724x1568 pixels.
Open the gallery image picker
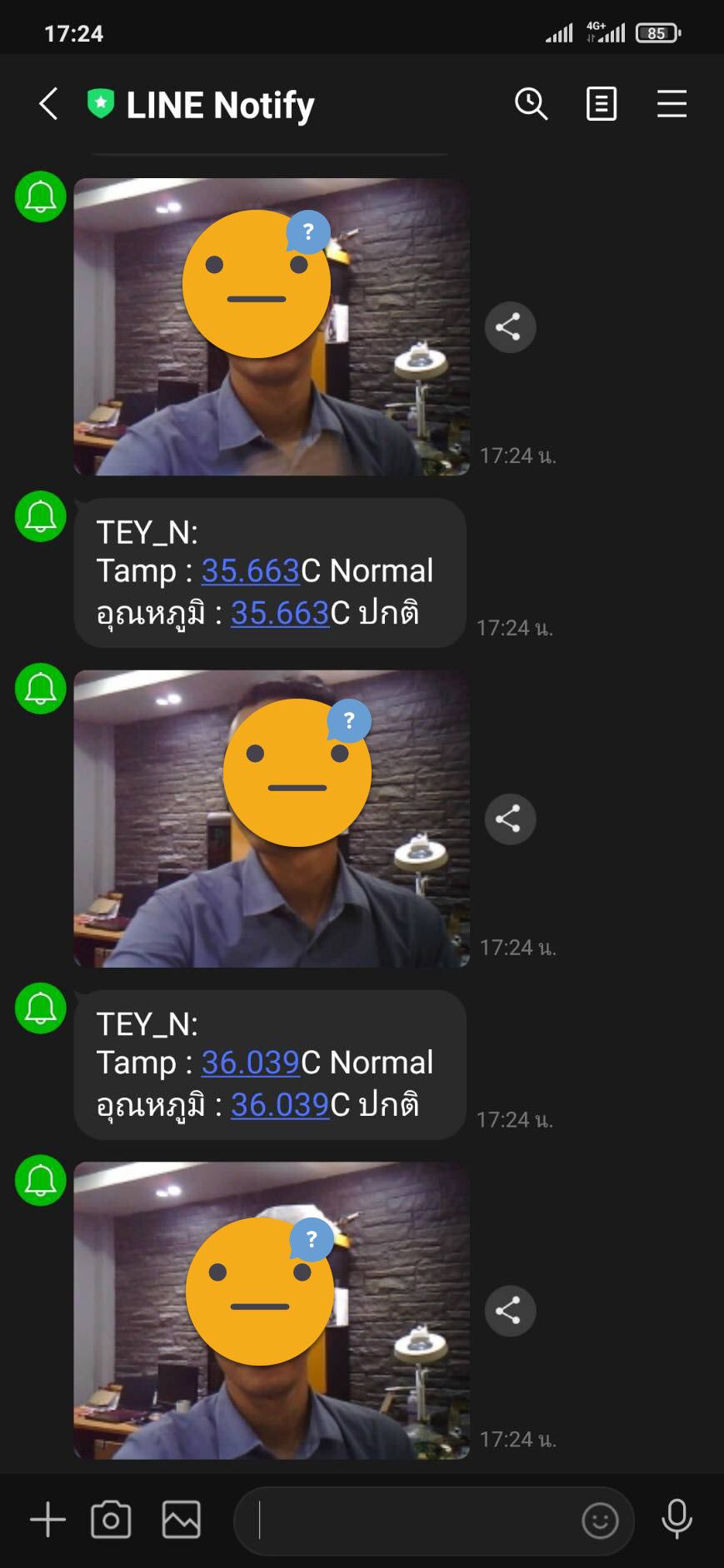point(181,1520)
